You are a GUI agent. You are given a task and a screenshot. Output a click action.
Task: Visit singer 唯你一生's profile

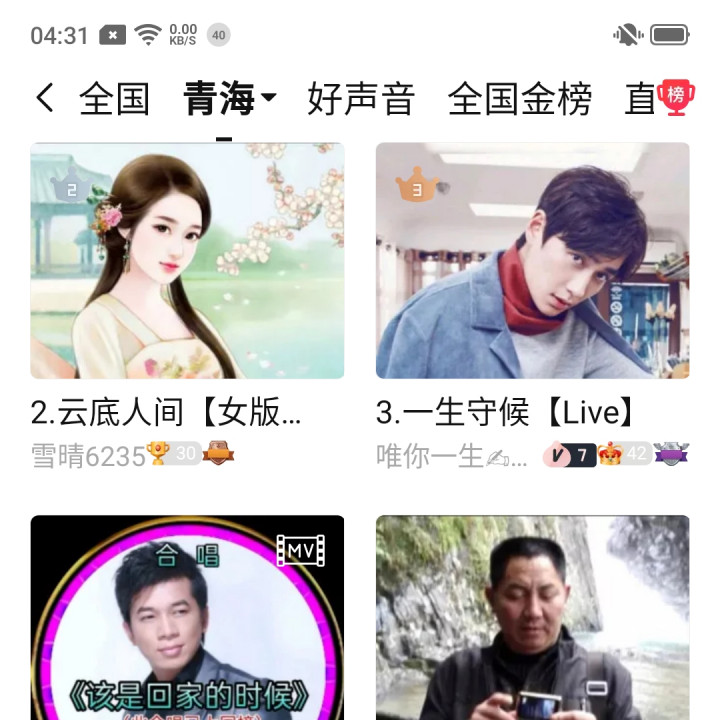(430, 456)
